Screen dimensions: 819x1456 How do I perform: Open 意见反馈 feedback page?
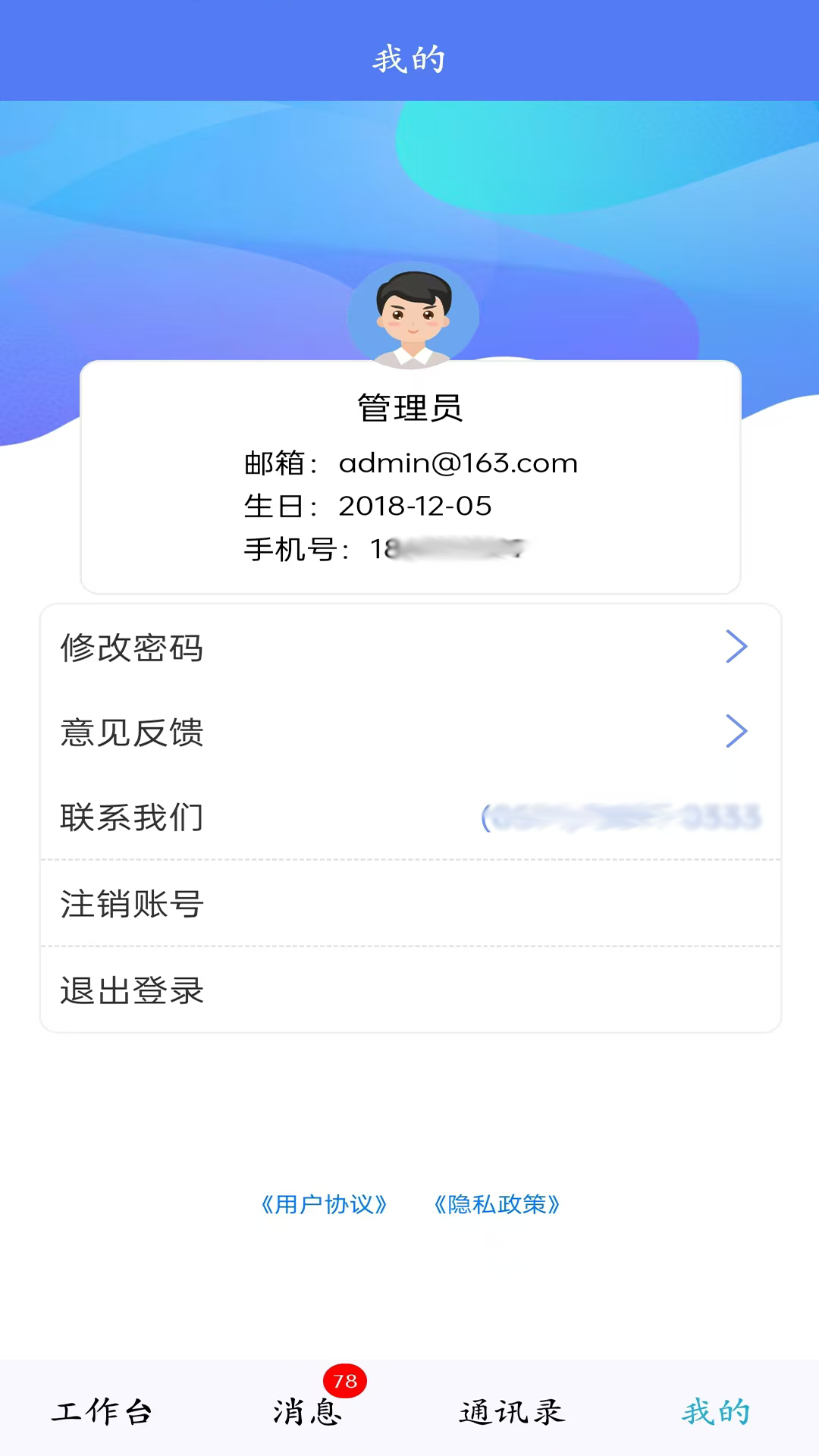[x=409, y=733]
